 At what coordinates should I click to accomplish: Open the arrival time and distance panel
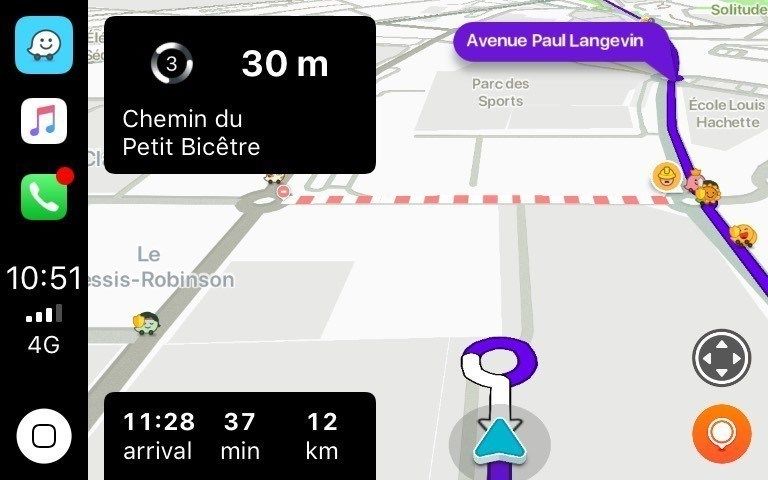tap(240, 436)
